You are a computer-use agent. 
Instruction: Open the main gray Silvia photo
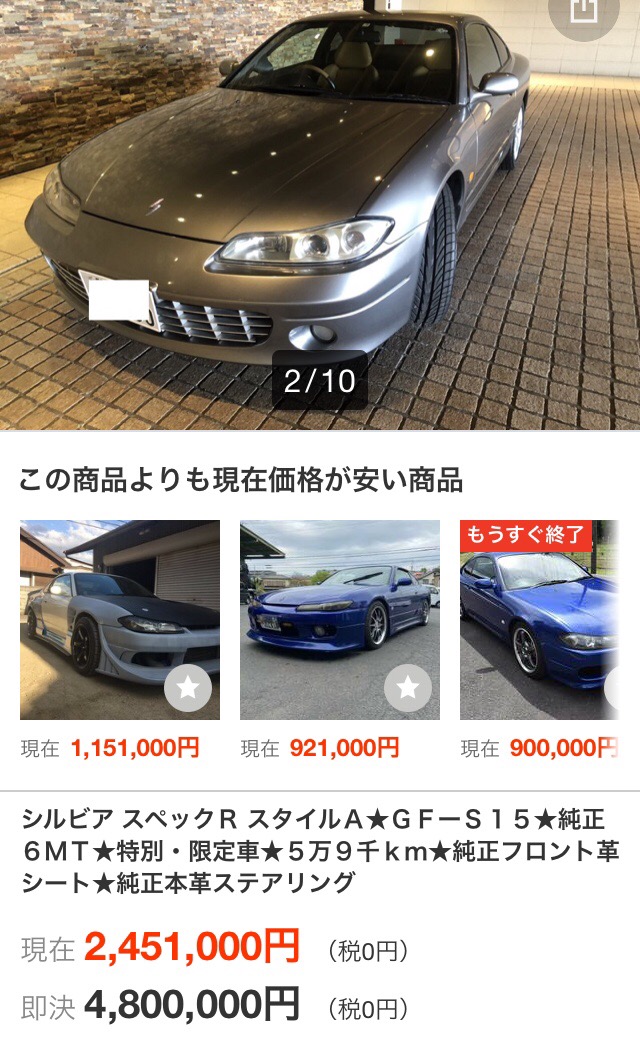click(x=300, y=200)
